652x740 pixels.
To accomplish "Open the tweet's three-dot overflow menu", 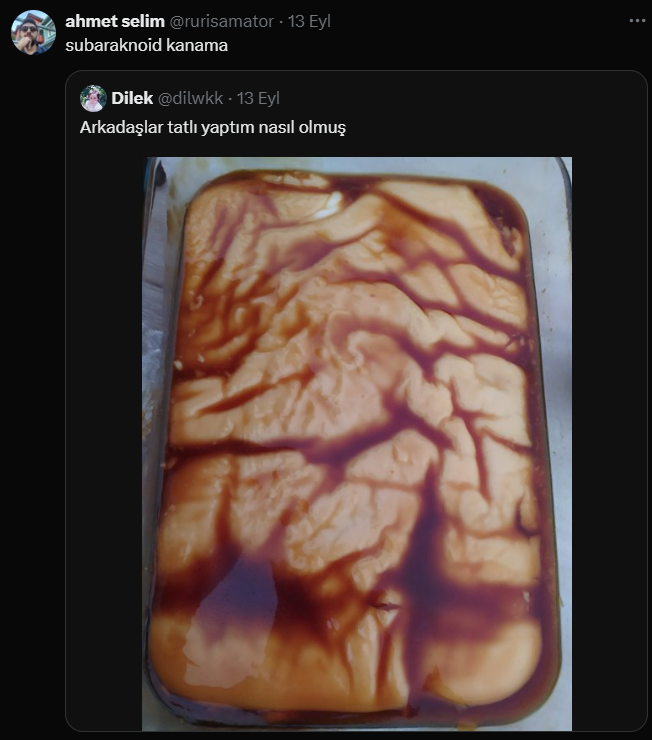I will click(636, 21).
